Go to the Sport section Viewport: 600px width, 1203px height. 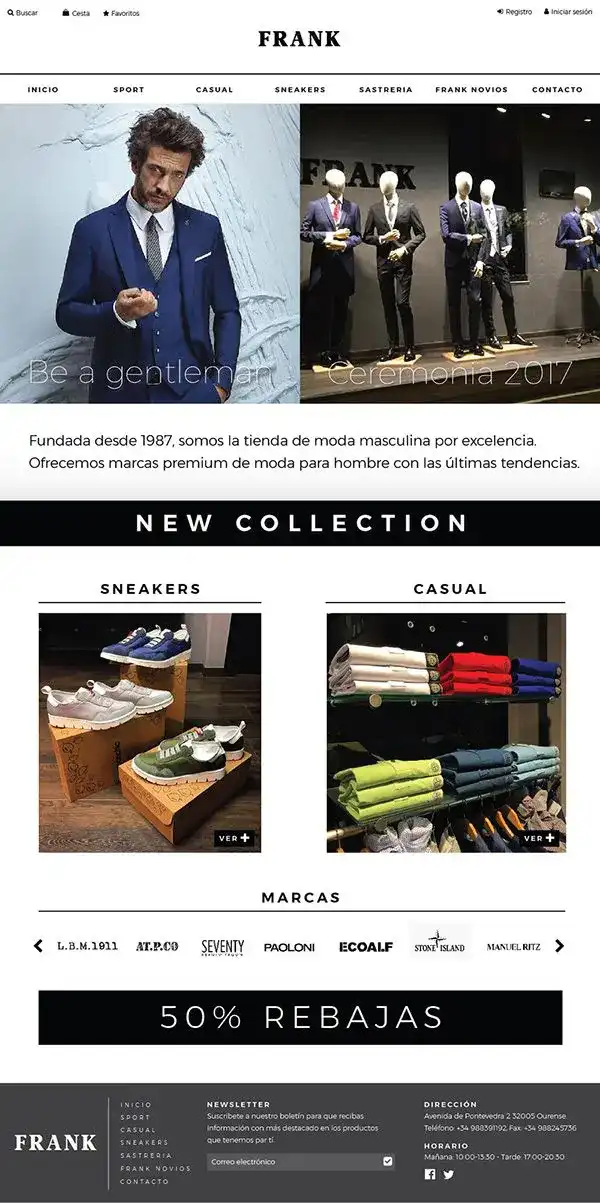(129, 90)
